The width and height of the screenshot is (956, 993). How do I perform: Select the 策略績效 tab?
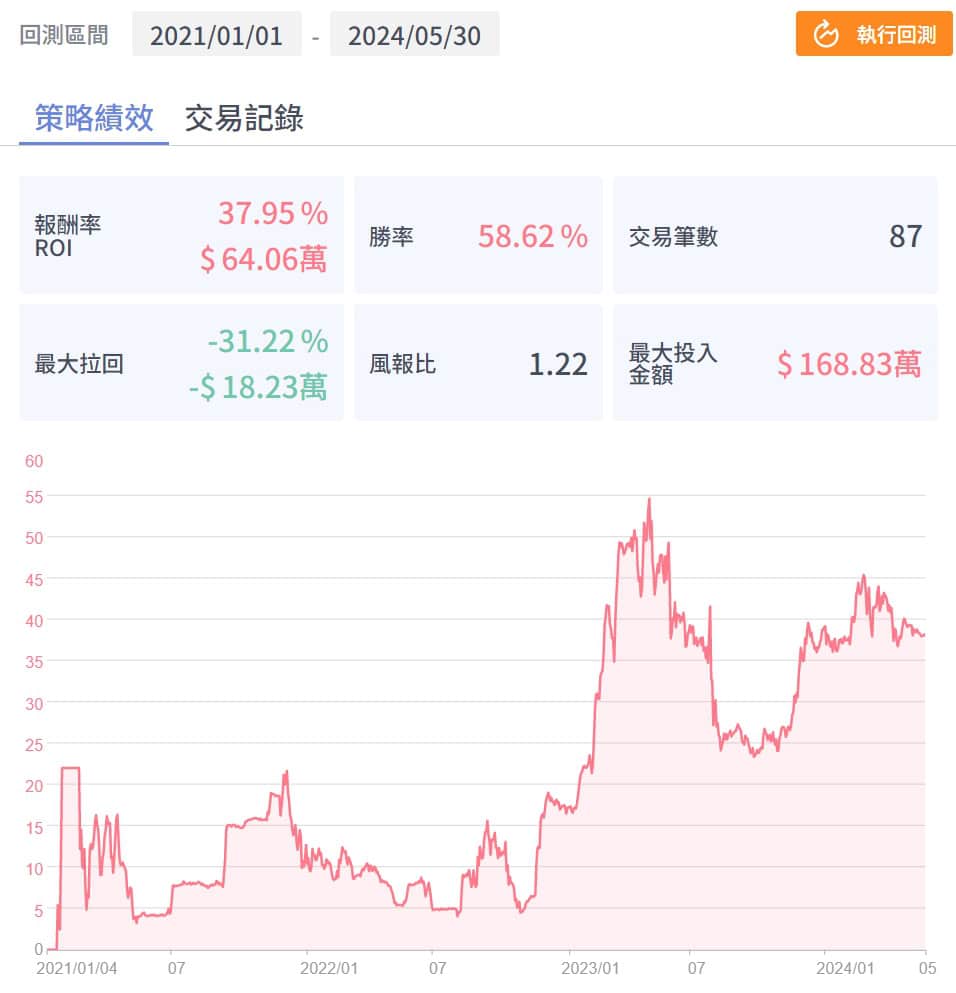pyautogui.click(x=94, y=118)
